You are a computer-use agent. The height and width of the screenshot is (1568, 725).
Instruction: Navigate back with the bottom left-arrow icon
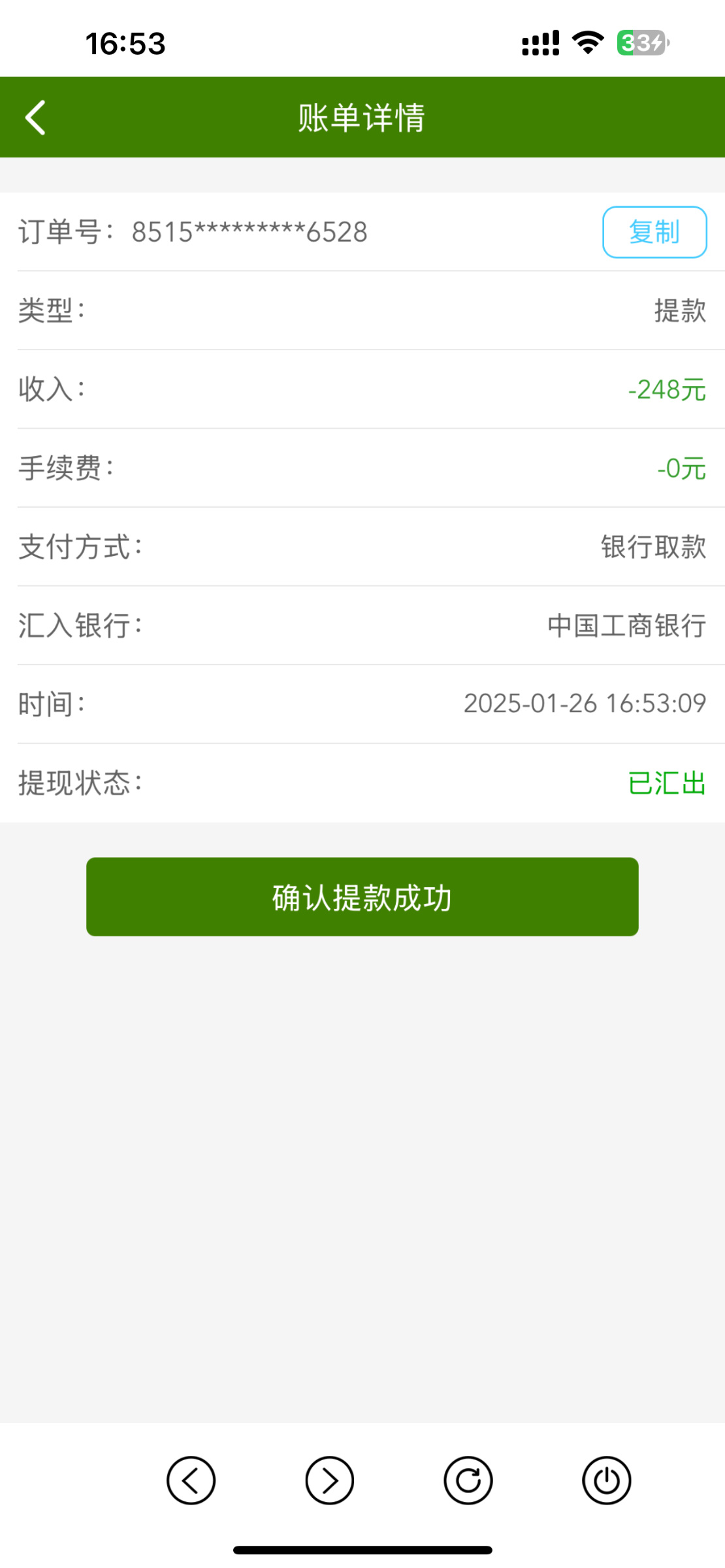click(191, 1480)
